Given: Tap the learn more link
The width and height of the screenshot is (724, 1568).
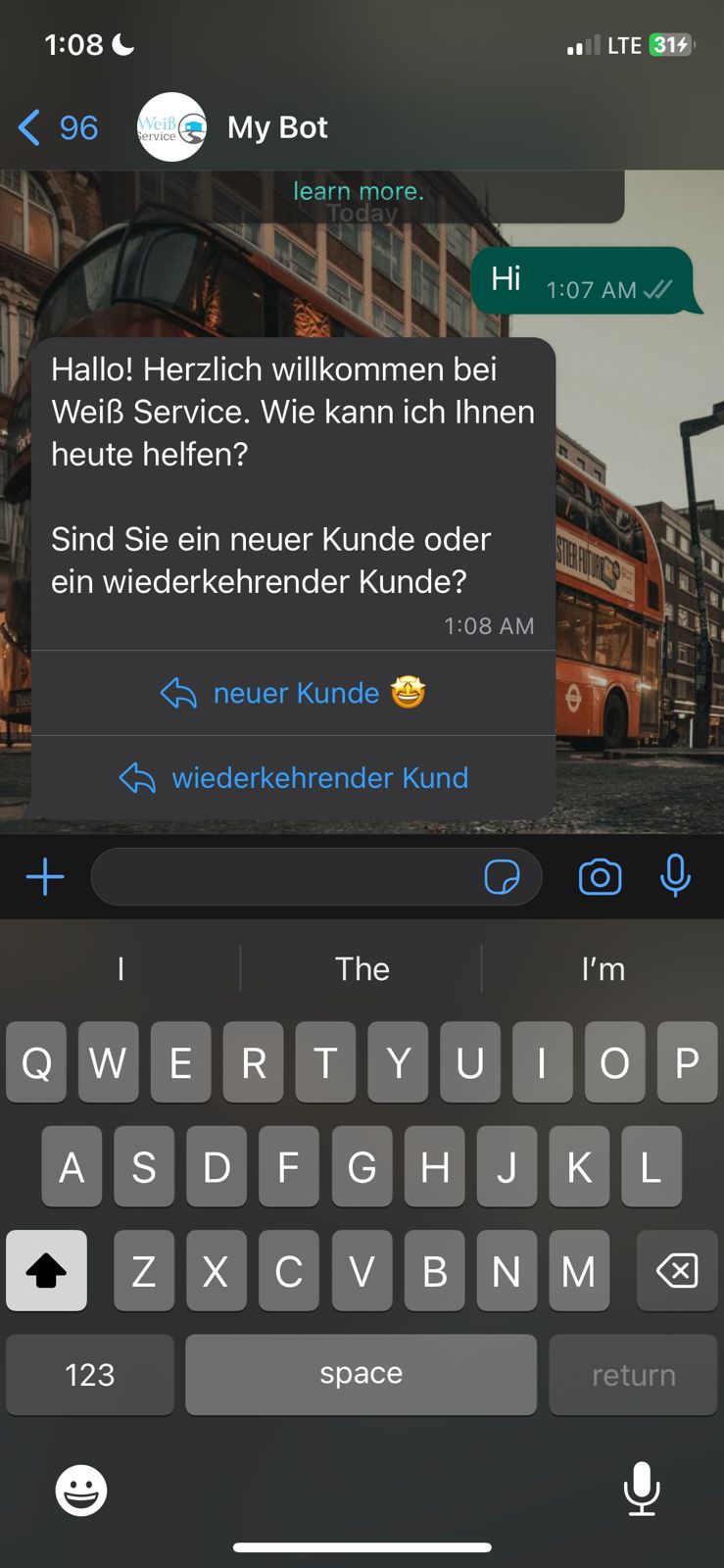Looking at the screenshot, I should (358, 190).
